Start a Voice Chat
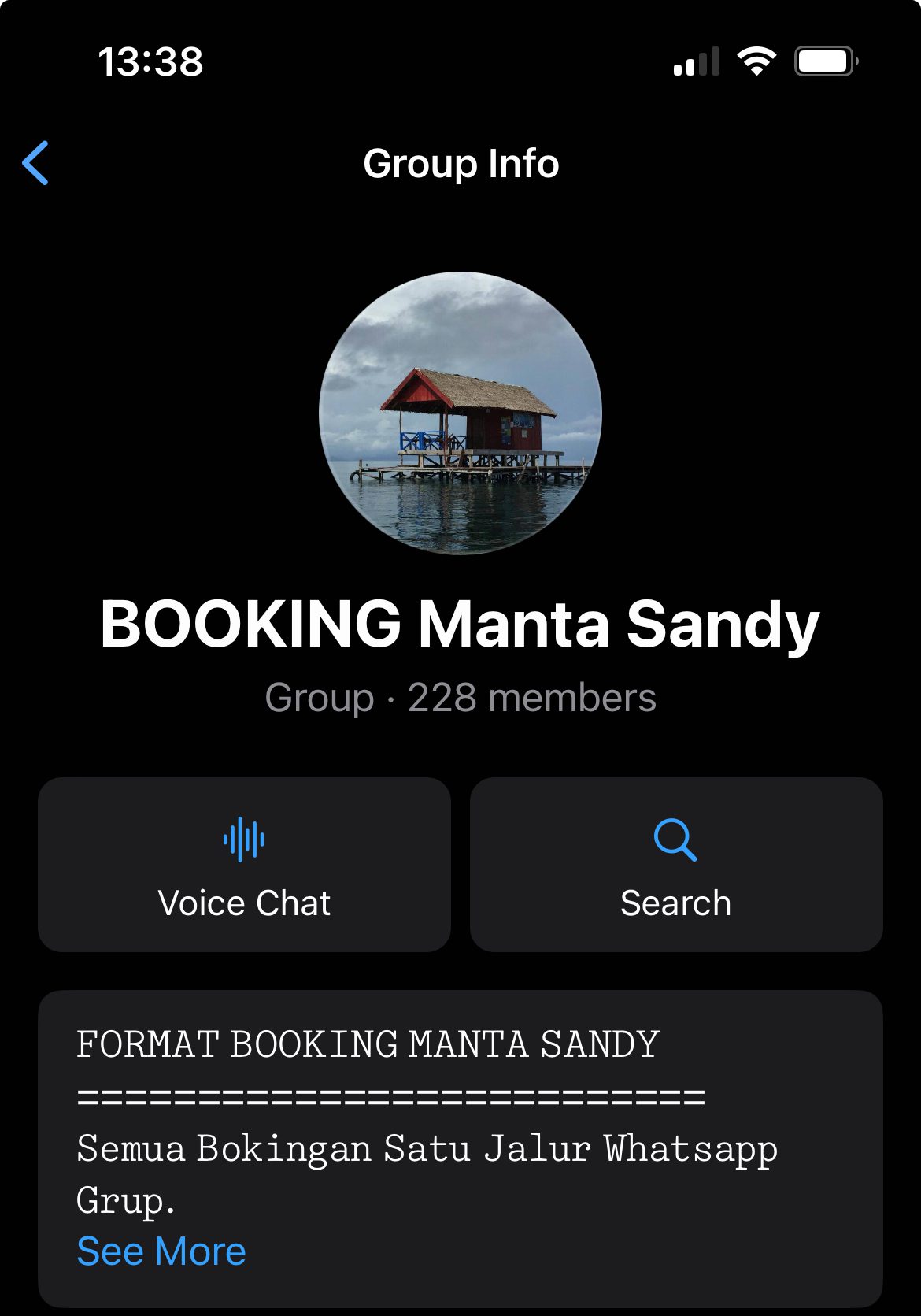This screenshot has height=1316, width=921. click(244, 865)
